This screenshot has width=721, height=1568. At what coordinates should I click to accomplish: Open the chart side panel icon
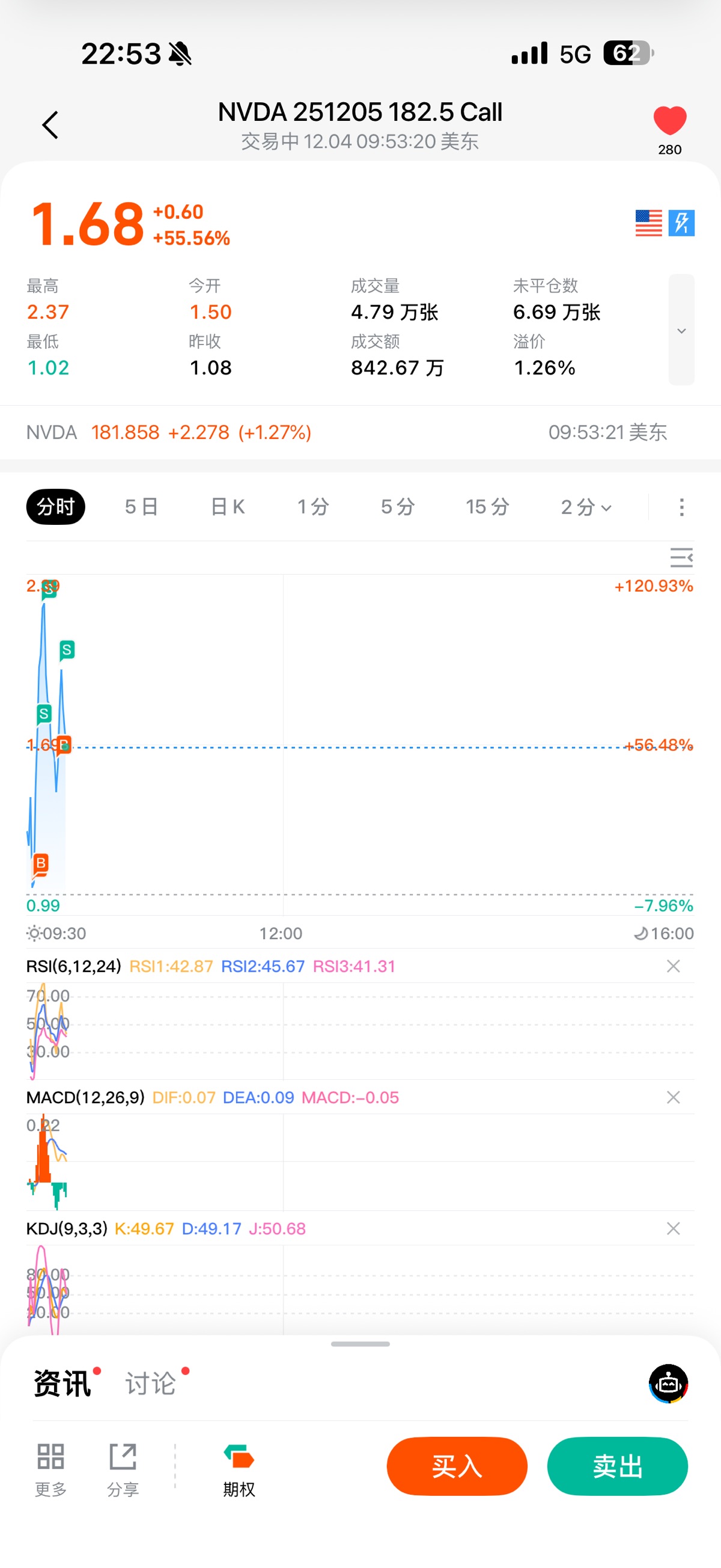pos(681,557)
